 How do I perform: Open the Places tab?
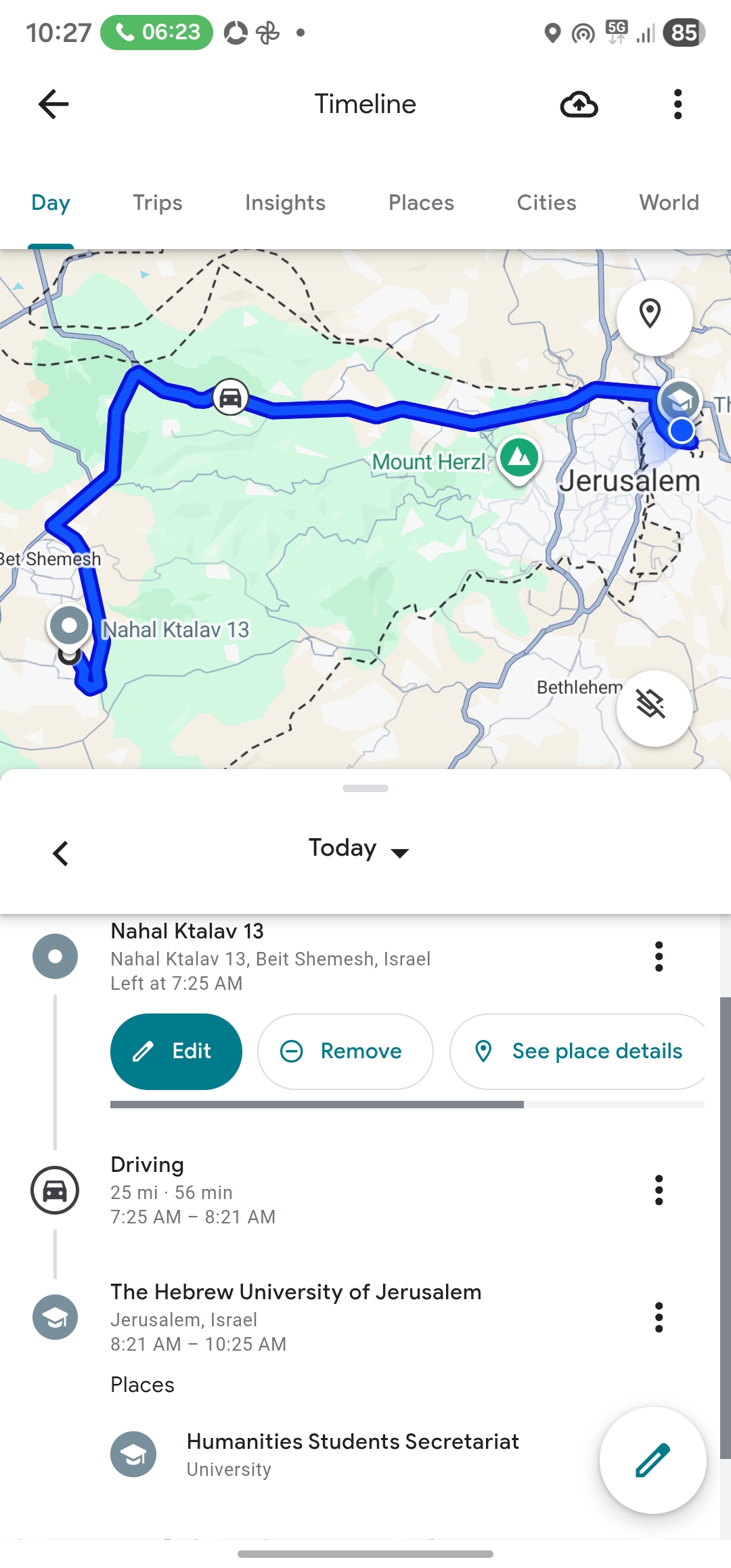[421, 202]
